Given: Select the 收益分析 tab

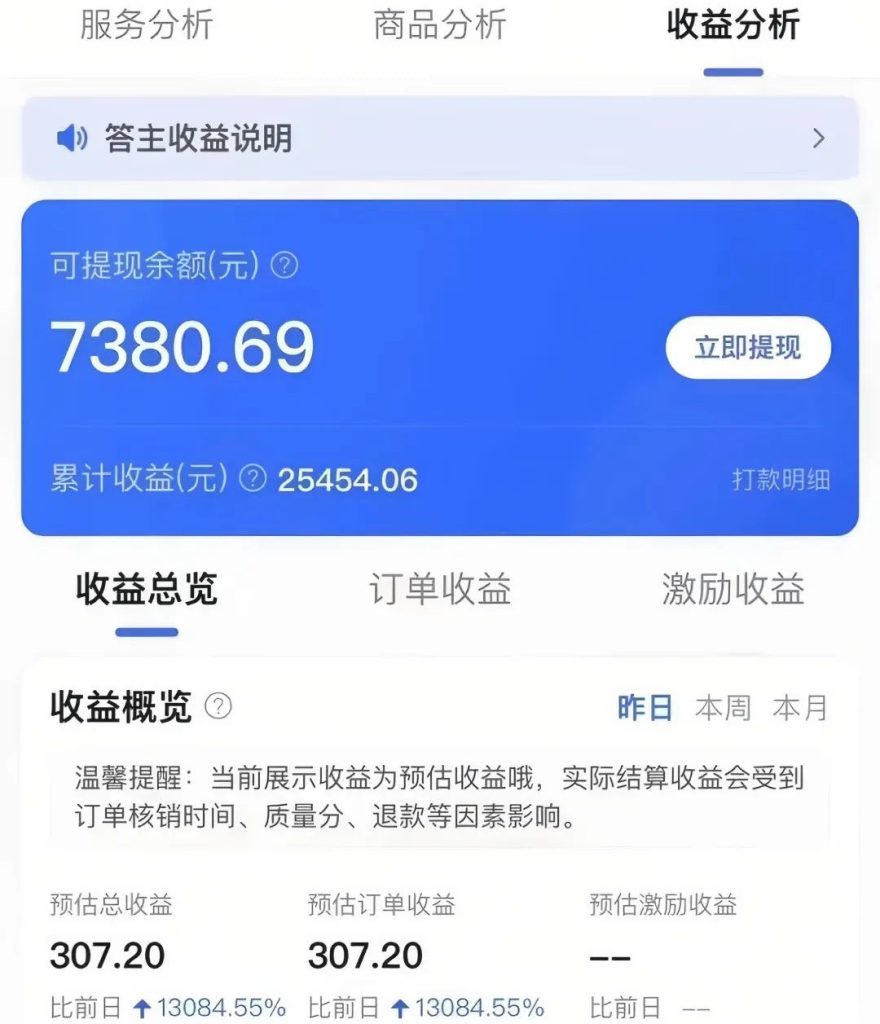Looking at the screenshot, I should [x=733, y=25].
